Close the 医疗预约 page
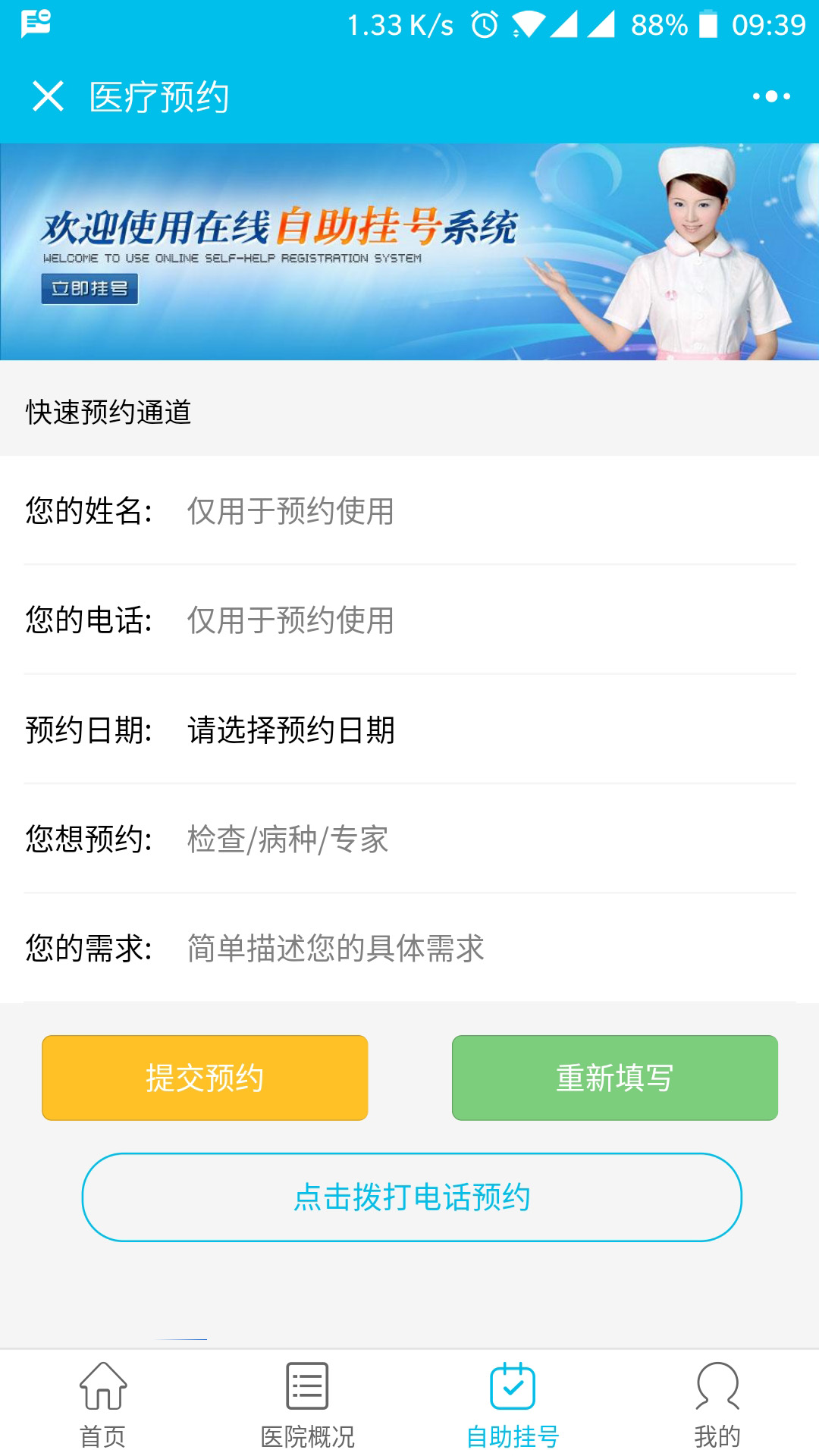 click(48, 96)
